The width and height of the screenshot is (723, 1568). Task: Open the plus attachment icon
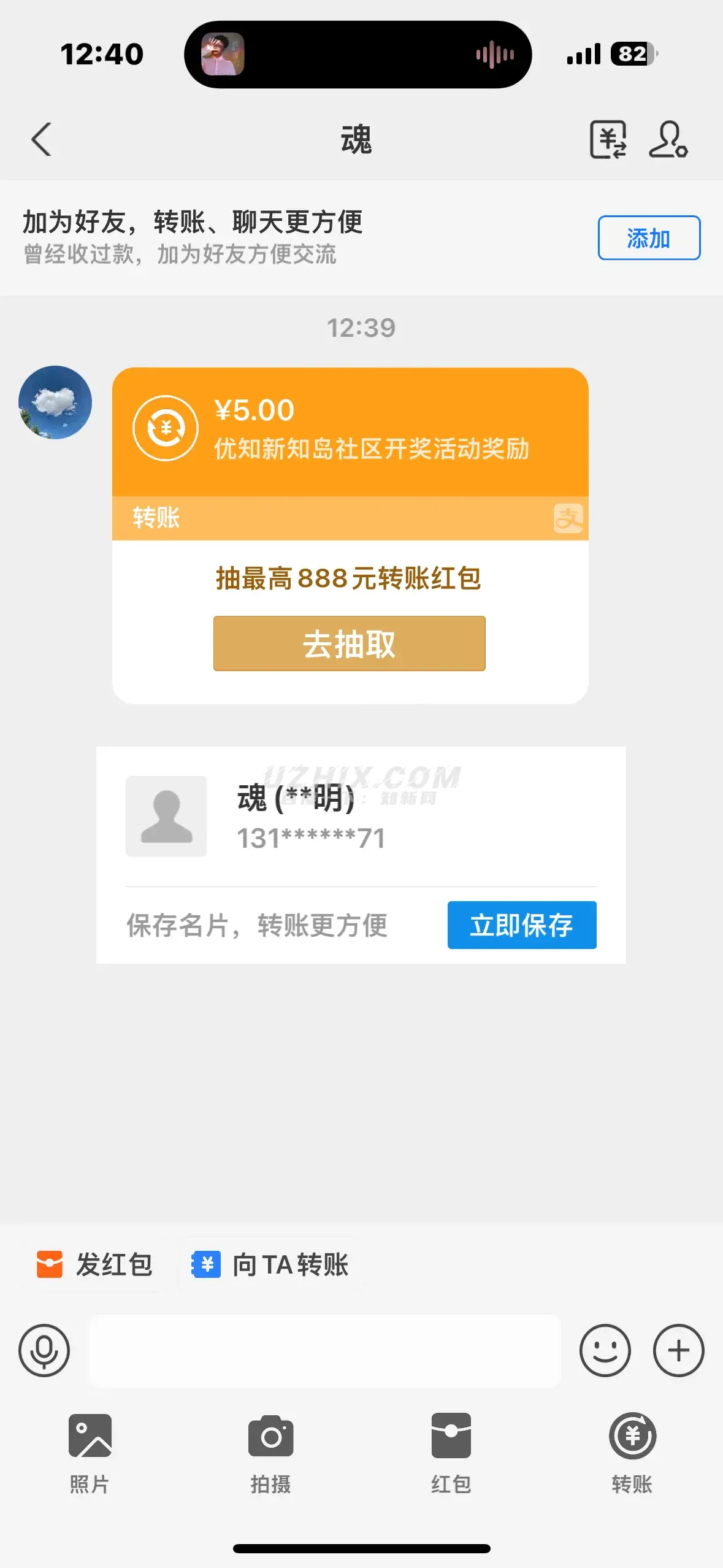(678, 1351)
